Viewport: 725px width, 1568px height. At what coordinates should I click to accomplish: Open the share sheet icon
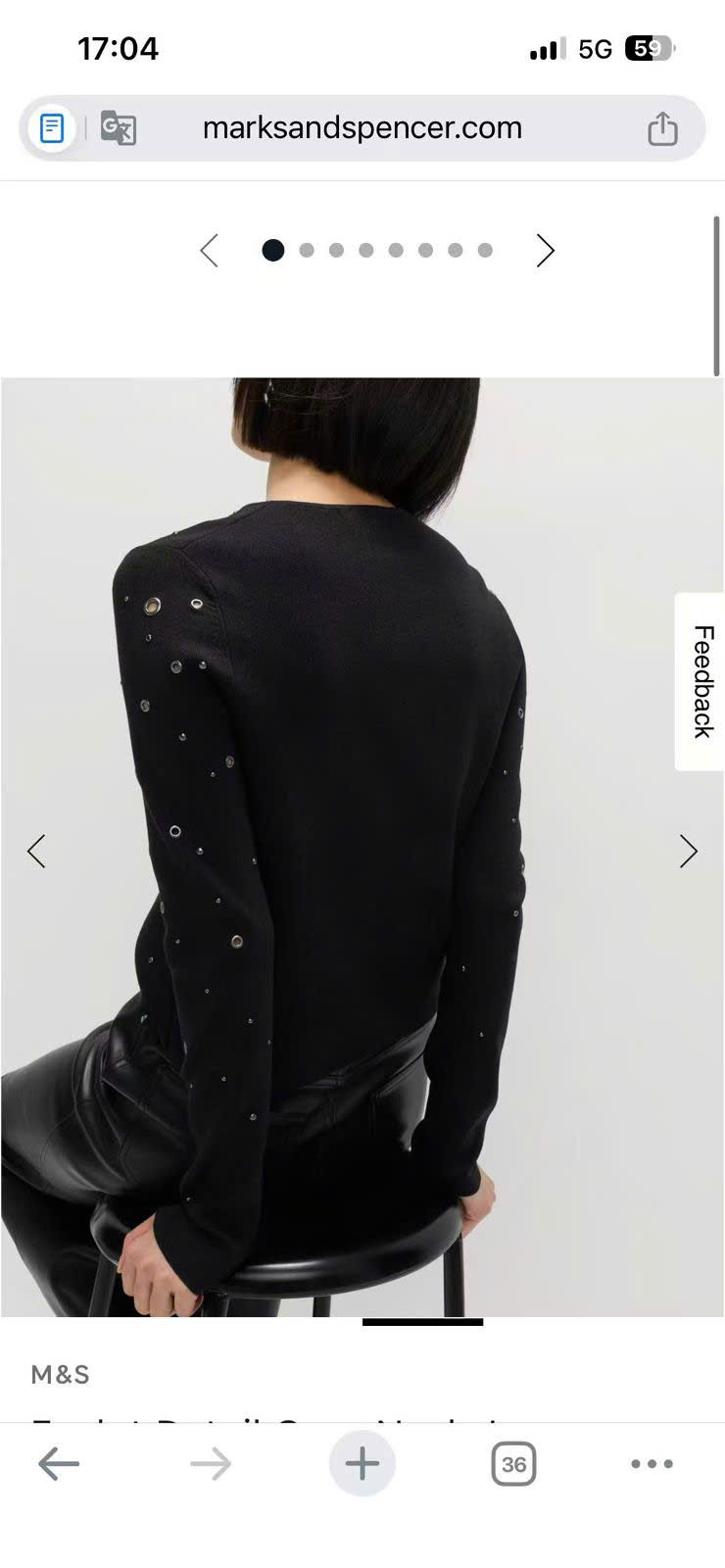(x=663, y=127)
